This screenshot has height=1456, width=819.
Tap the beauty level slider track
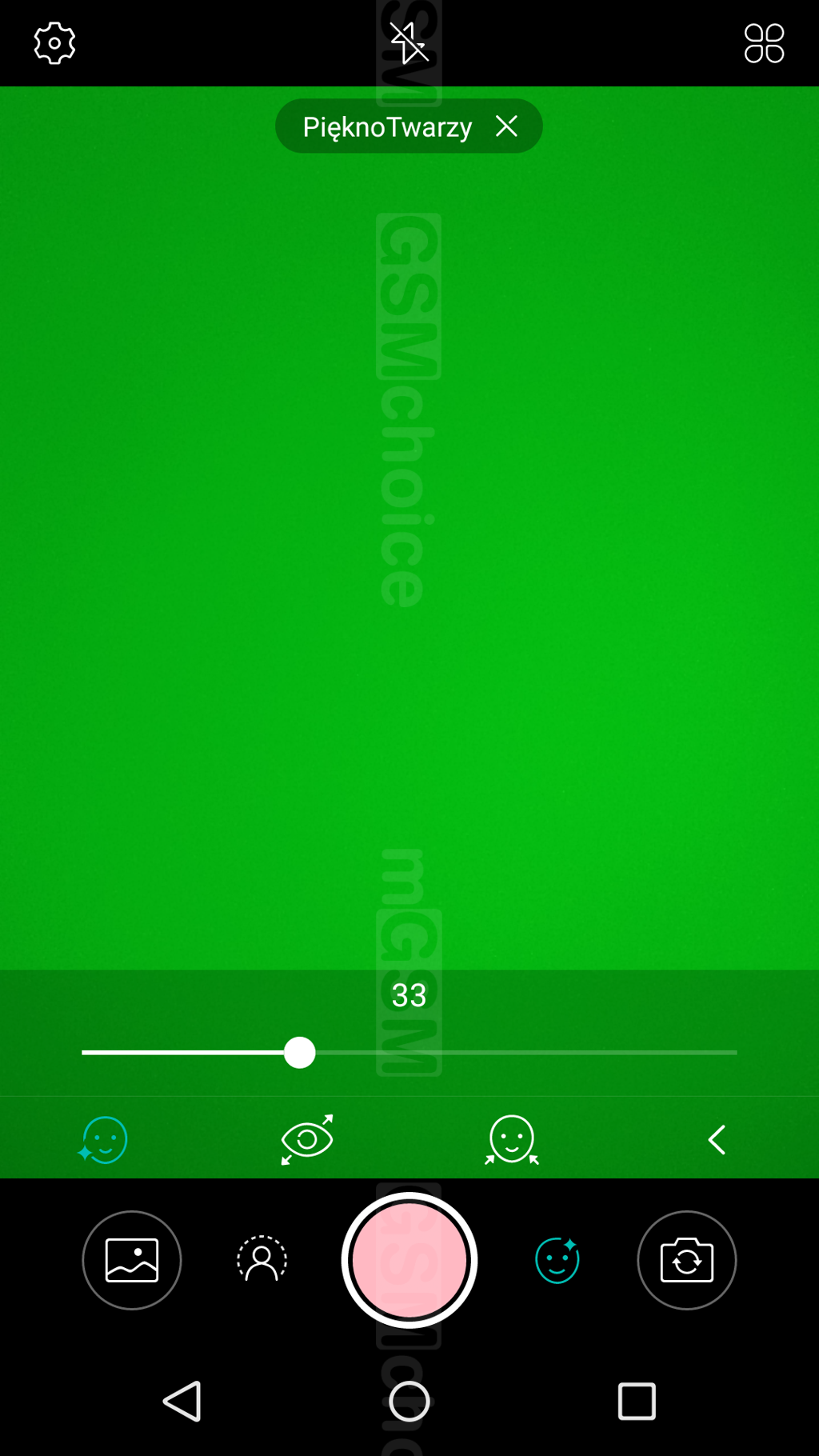[x=409, y=1053]
